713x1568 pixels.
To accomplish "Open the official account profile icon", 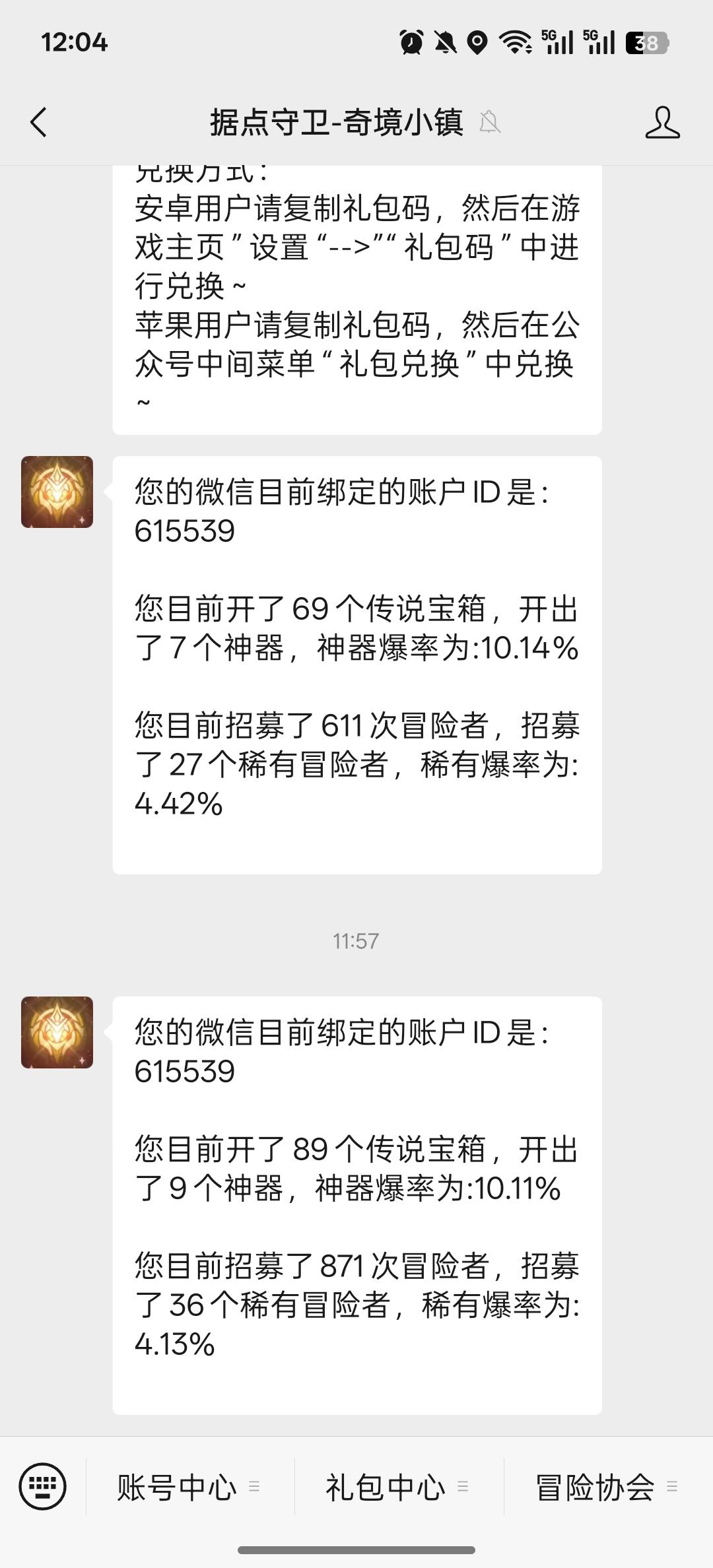I will pyautogui.click(x=662, y=123).
